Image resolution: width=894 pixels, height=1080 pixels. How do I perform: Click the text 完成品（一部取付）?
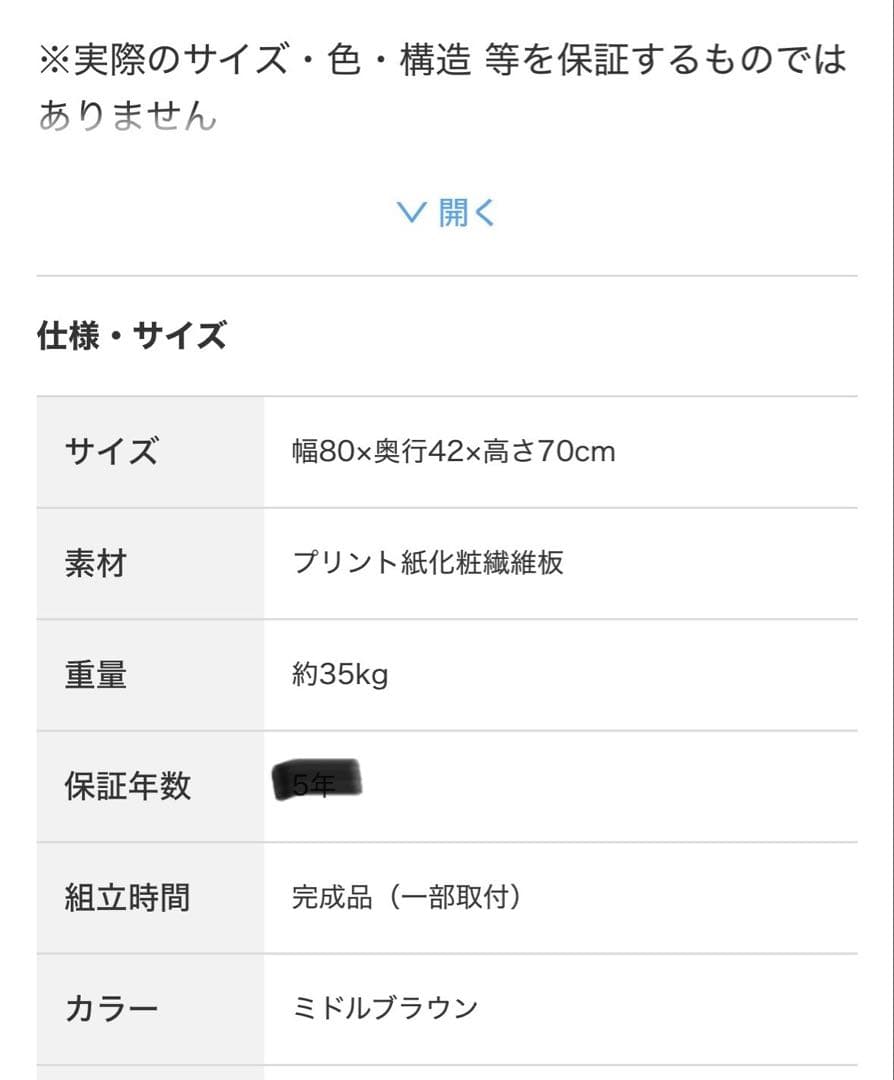[x=409, y=898]
